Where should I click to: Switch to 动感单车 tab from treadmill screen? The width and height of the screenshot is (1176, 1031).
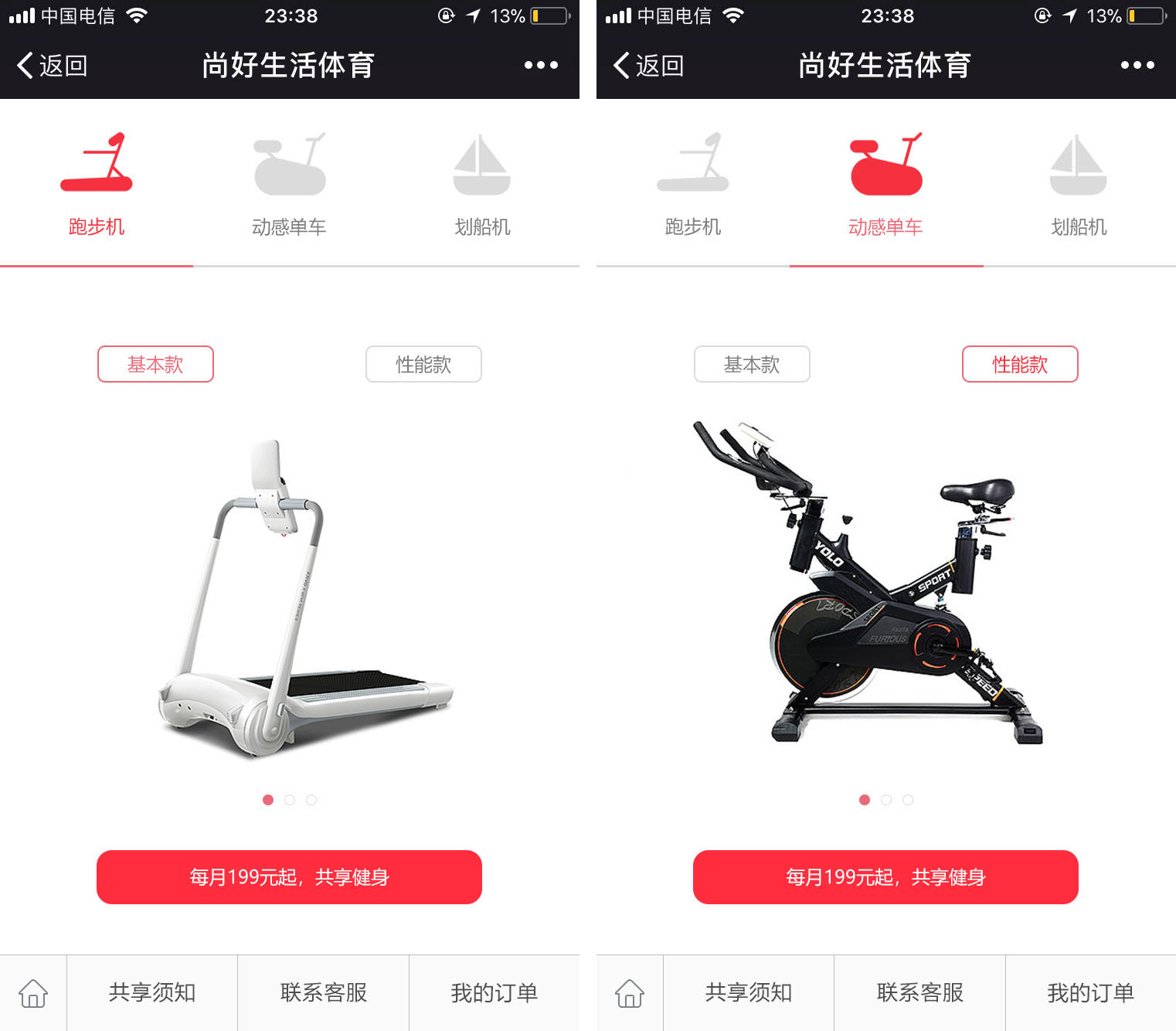[289, 185]
